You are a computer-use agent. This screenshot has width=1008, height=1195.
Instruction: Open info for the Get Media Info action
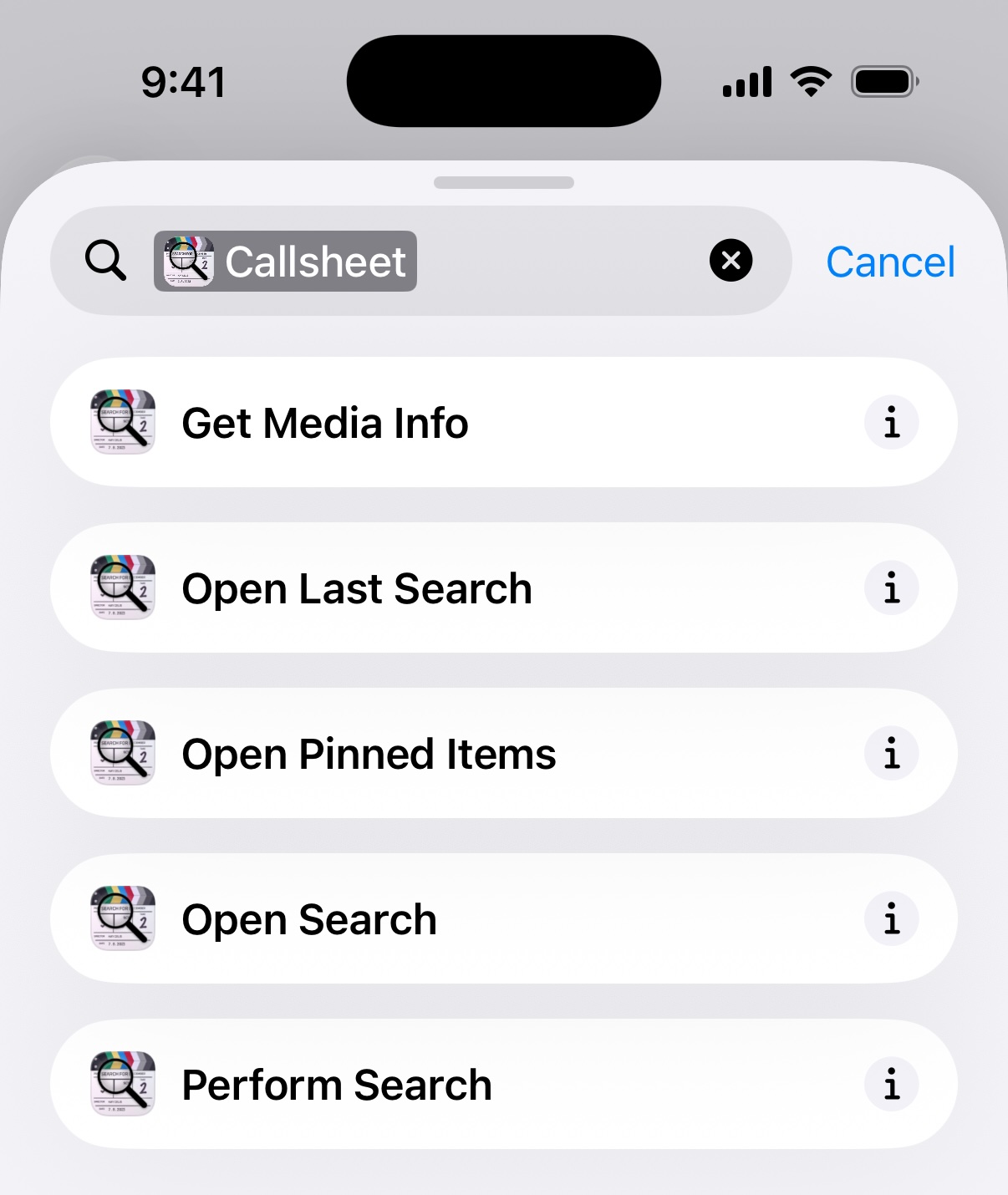891,422
